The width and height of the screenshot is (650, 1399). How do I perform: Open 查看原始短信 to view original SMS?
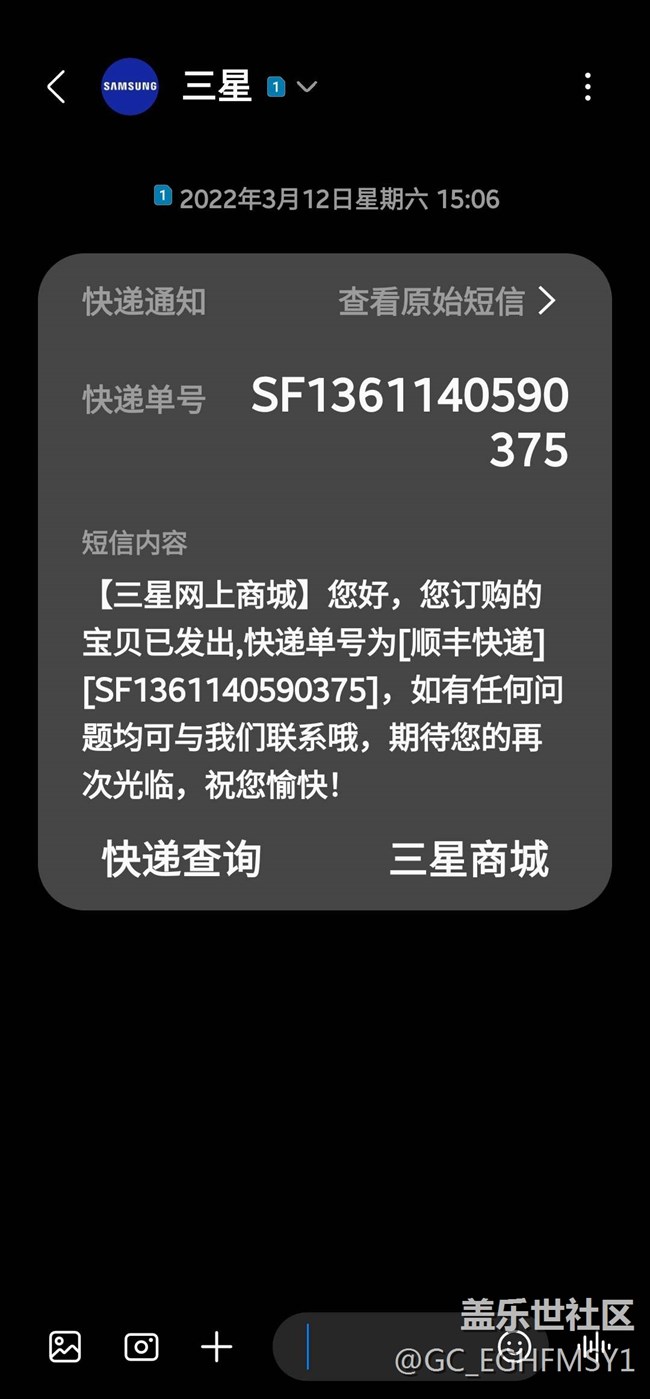point(446,301)
